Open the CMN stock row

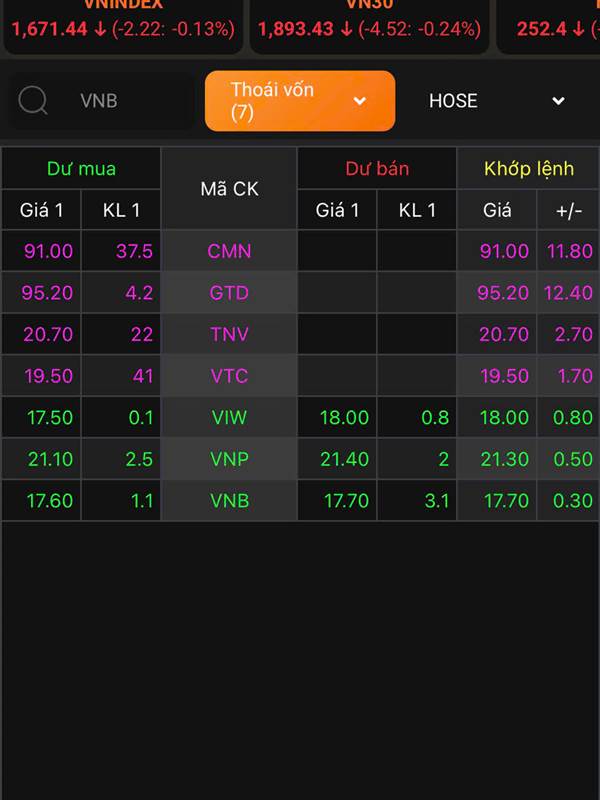tap(229, 251)
